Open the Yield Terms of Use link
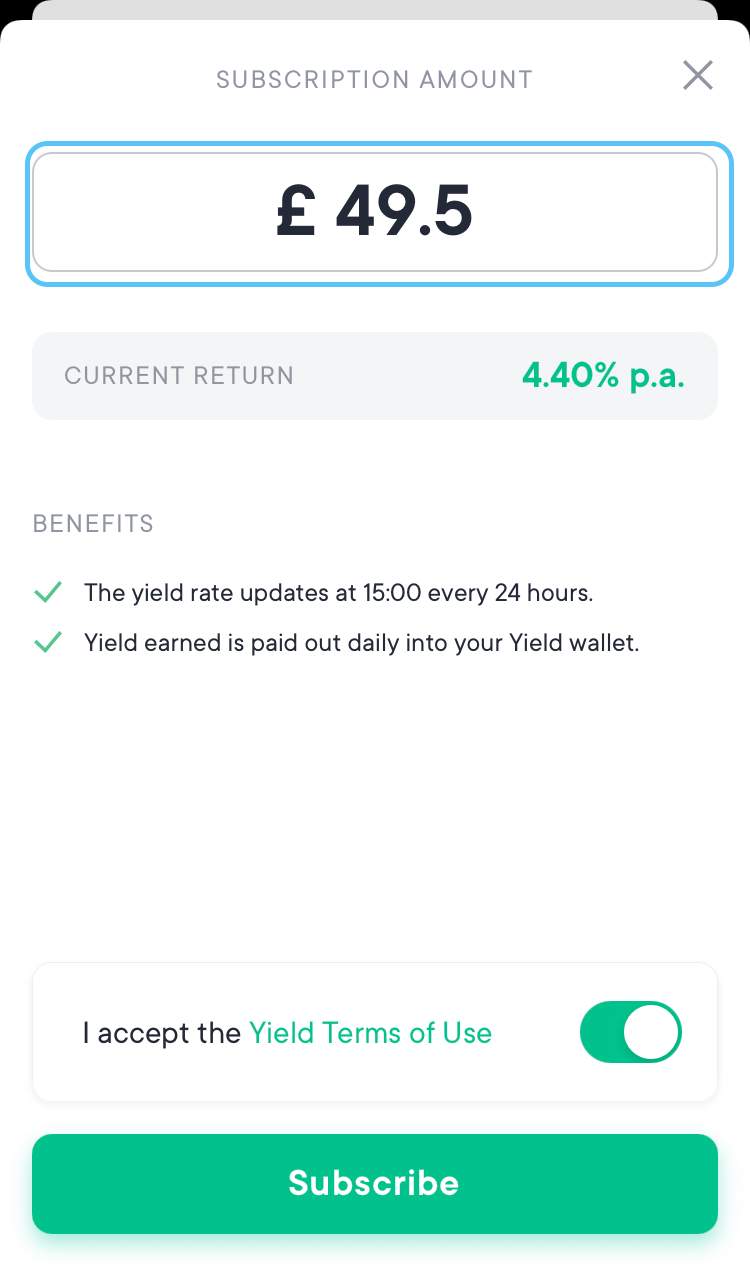 tap(370, 1032)
